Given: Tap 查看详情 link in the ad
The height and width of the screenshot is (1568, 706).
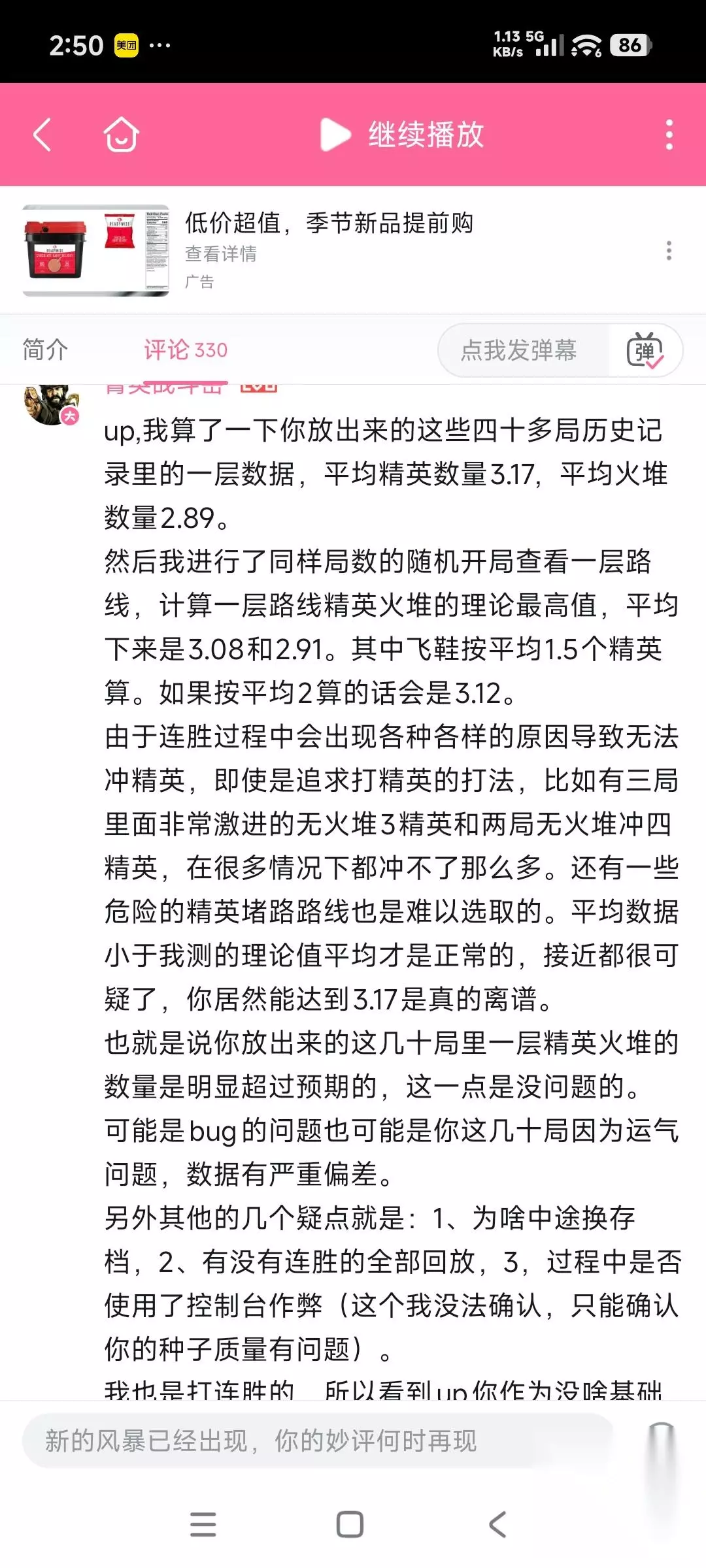Looking at the screenshot, I should (x=221, y=253).
